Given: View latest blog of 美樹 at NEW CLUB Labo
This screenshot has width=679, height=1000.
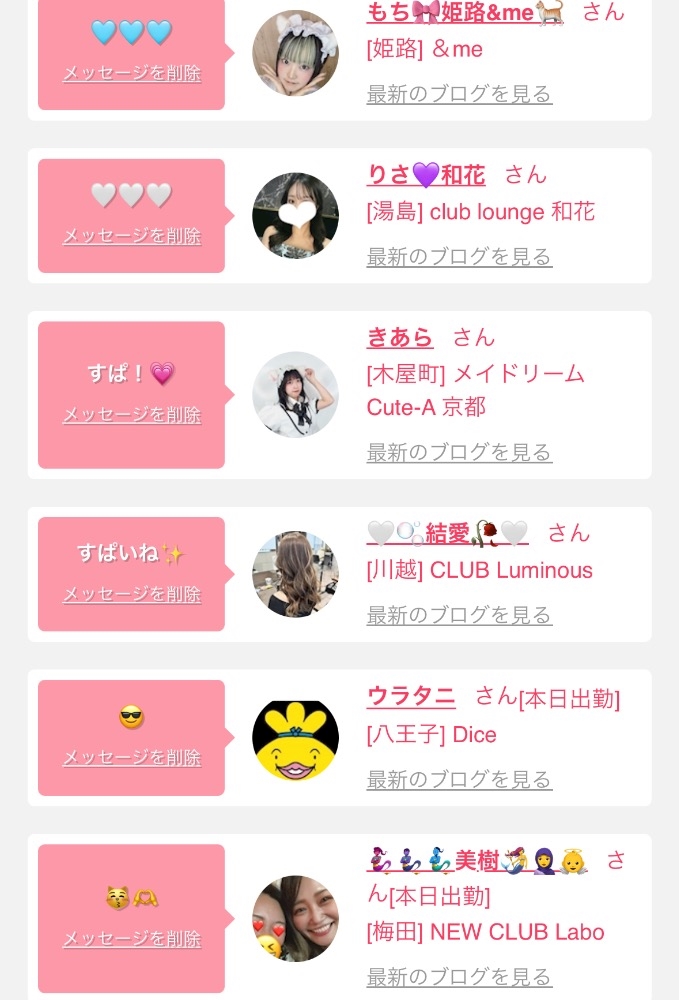Looking at the screenshot, I should coord(459,977).
